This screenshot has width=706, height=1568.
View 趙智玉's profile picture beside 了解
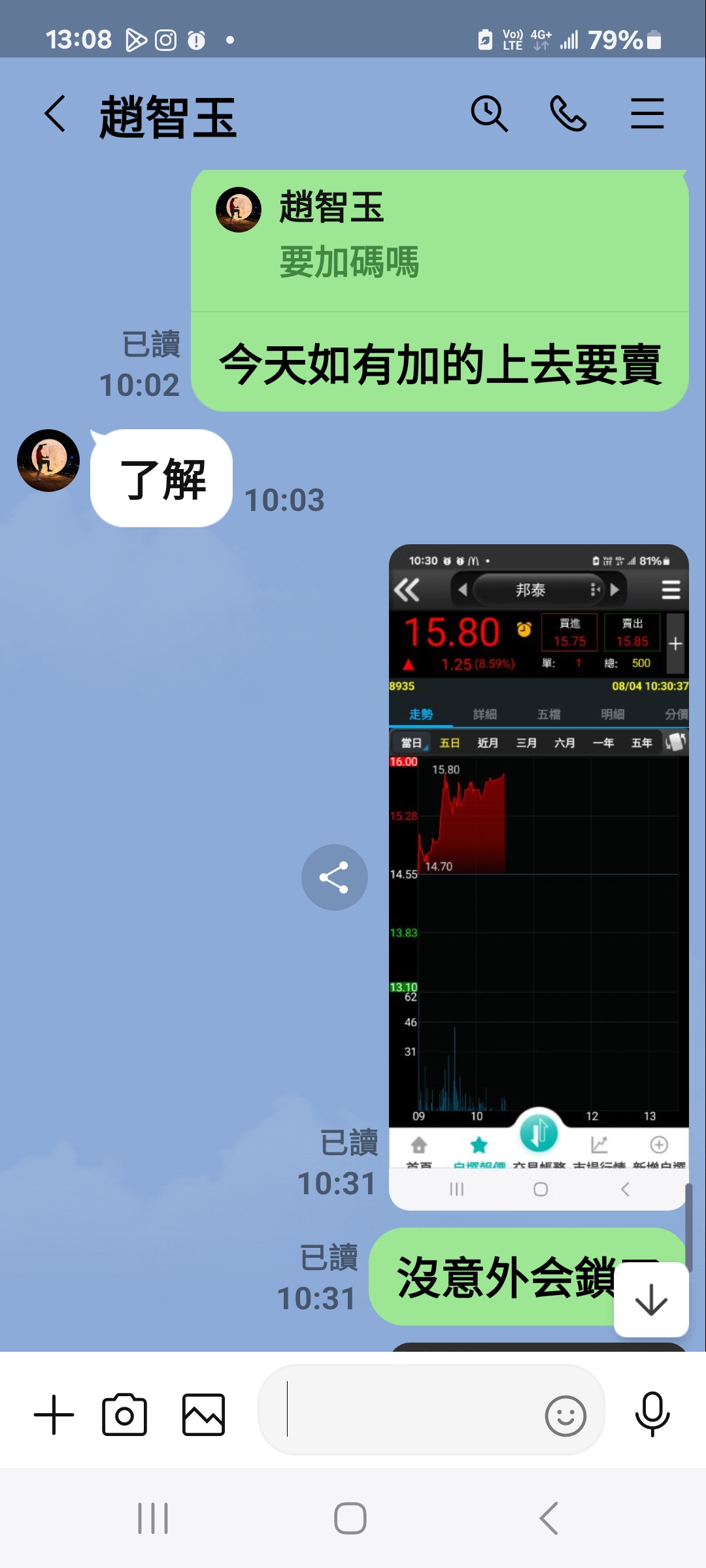click(48, 461)
